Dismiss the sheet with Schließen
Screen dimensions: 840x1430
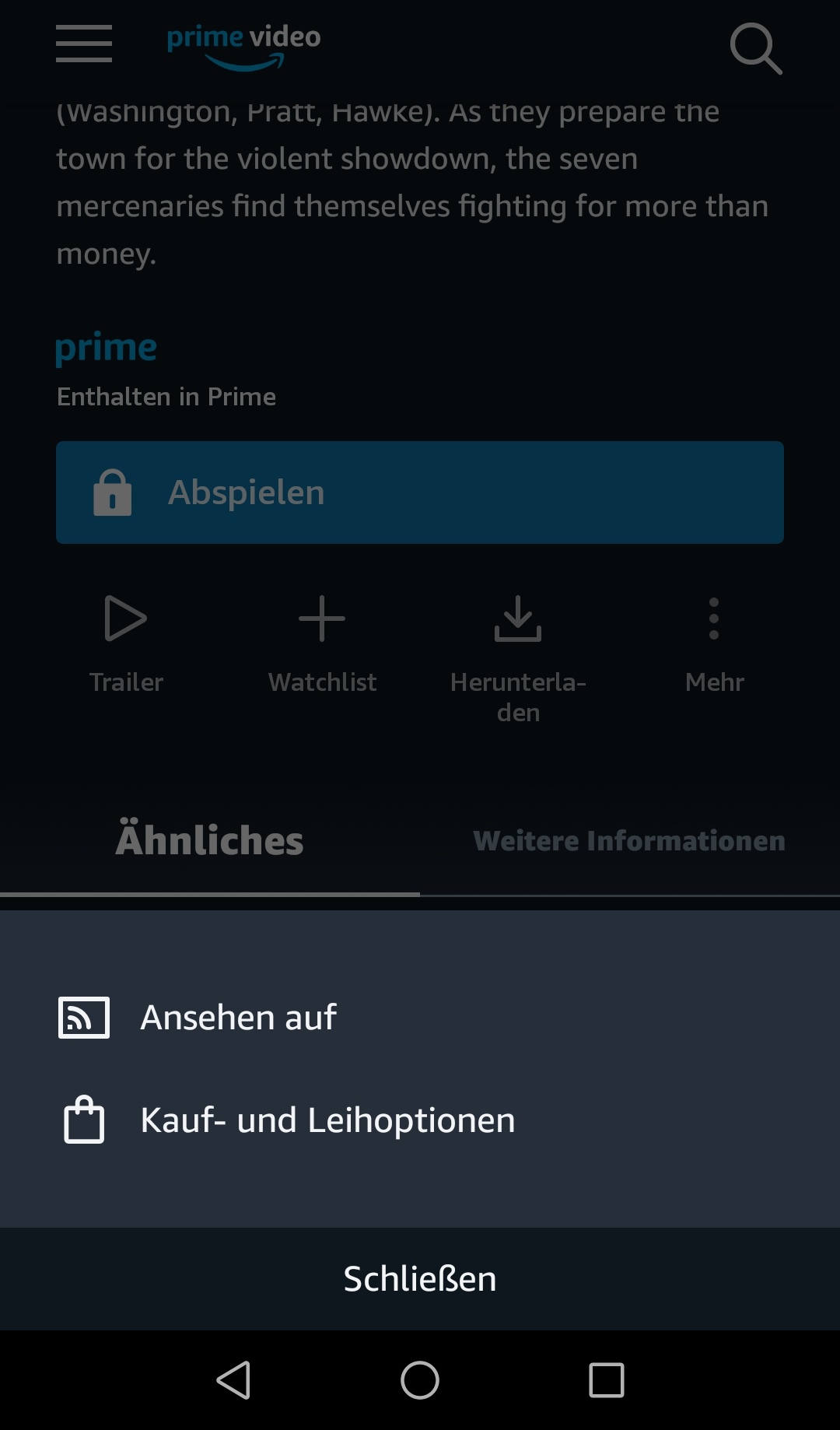coord(420,1278)
